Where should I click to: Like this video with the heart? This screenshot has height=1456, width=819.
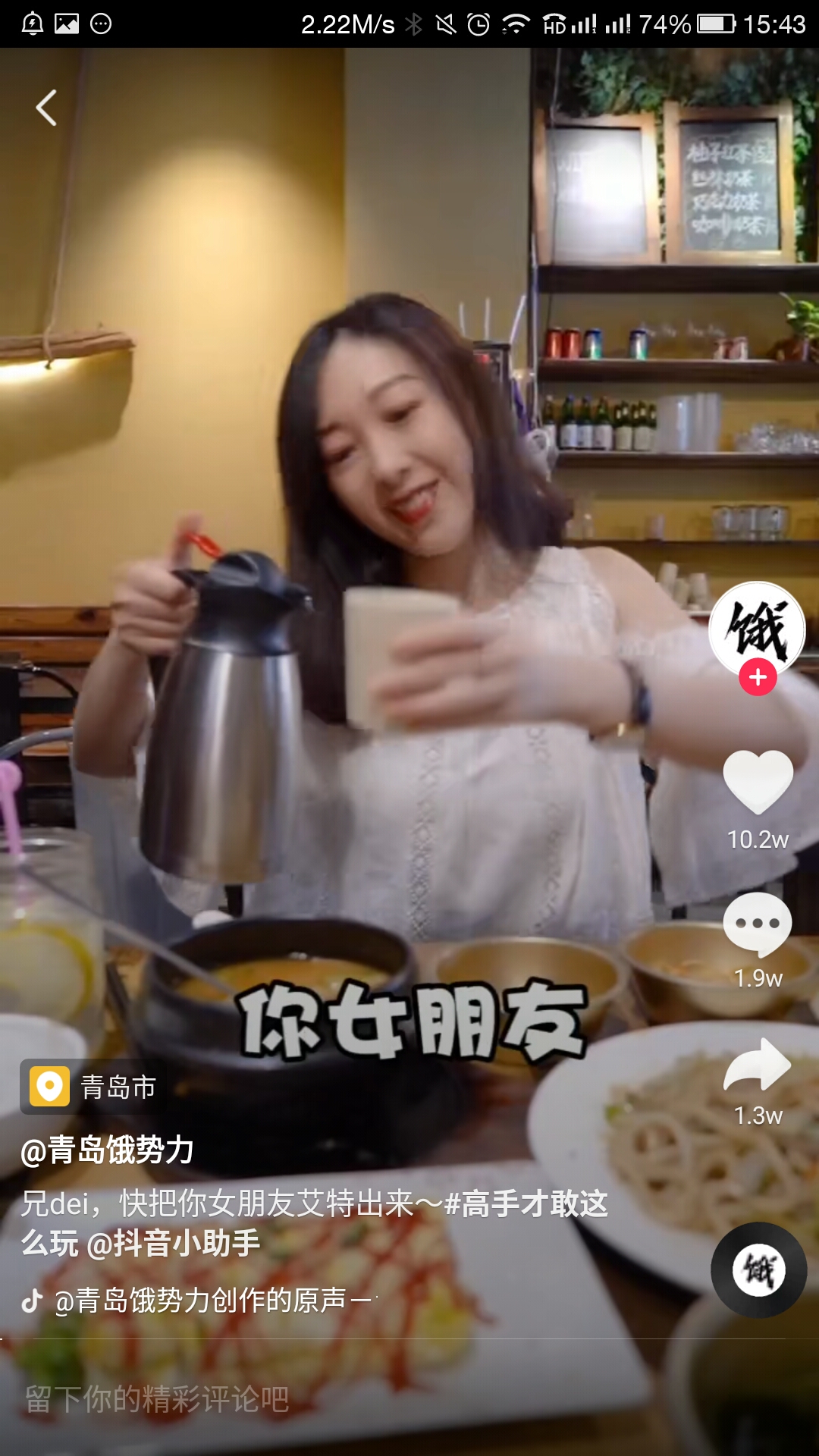click(x=758, y=781)
